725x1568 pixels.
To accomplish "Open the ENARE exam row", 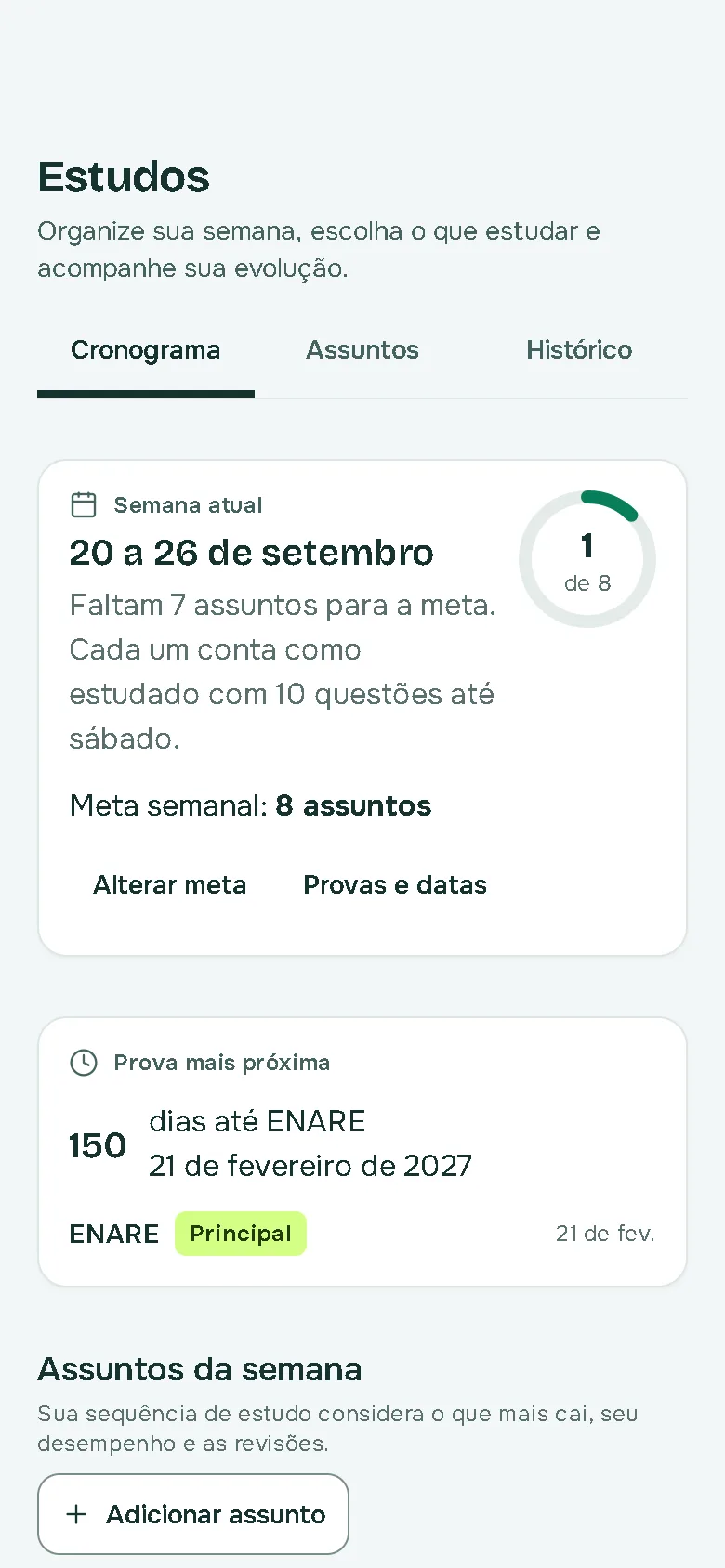I will click(362, 1234).
